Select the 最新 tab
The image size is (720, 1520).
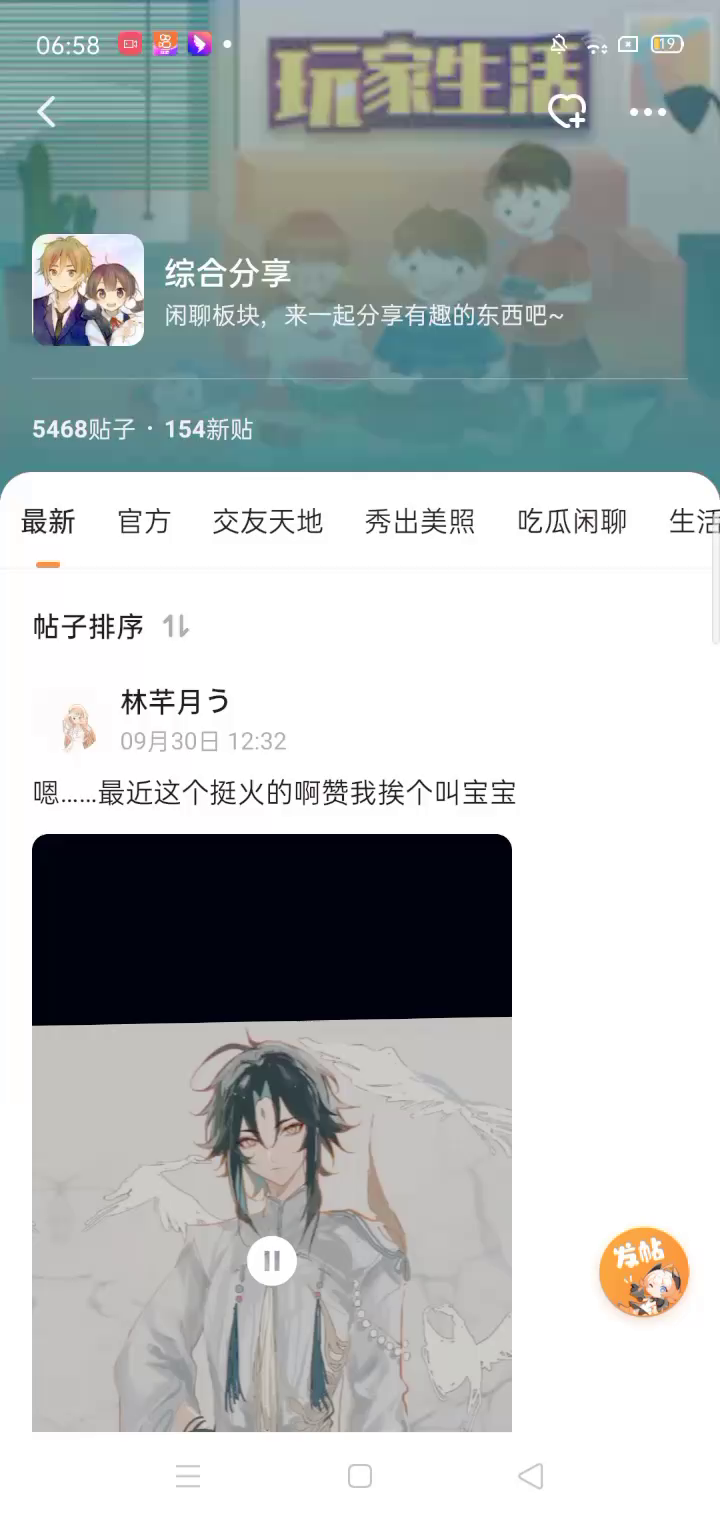point(48,521)
